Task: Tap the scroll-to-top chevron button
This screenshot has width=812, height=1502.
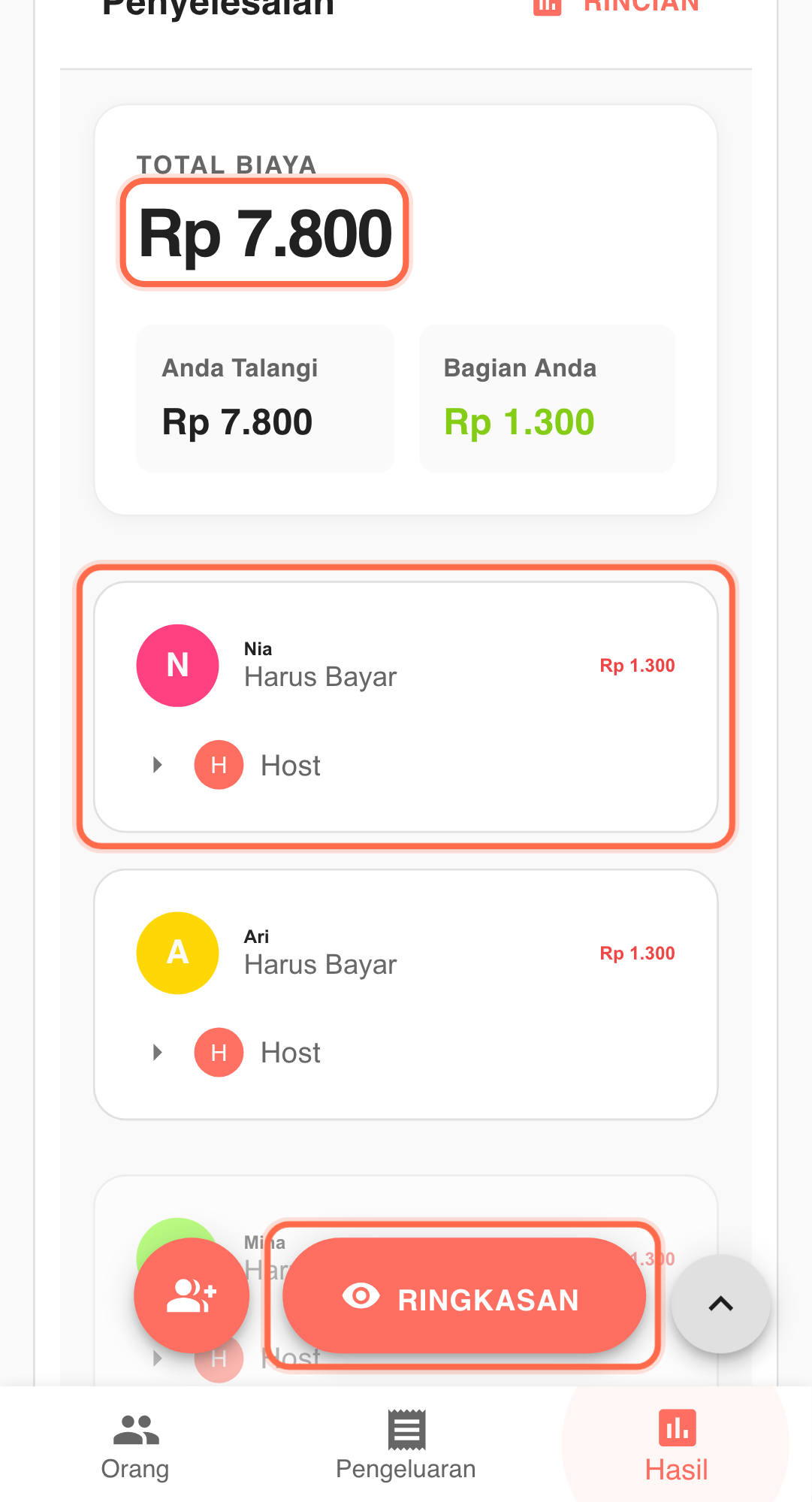Action: (x=720, y=1303)
